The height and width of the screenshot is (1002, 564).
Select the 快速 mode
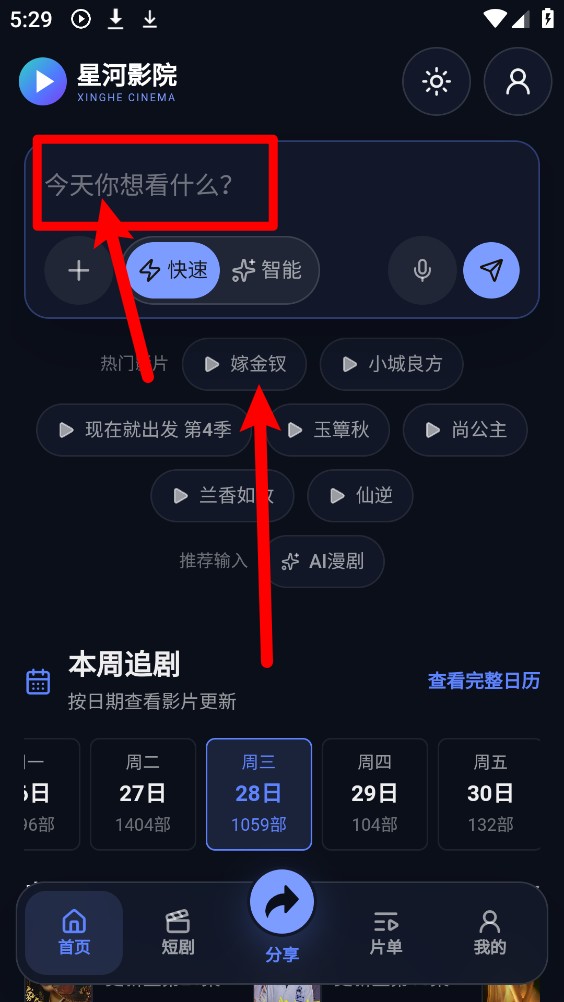[173, 270]
